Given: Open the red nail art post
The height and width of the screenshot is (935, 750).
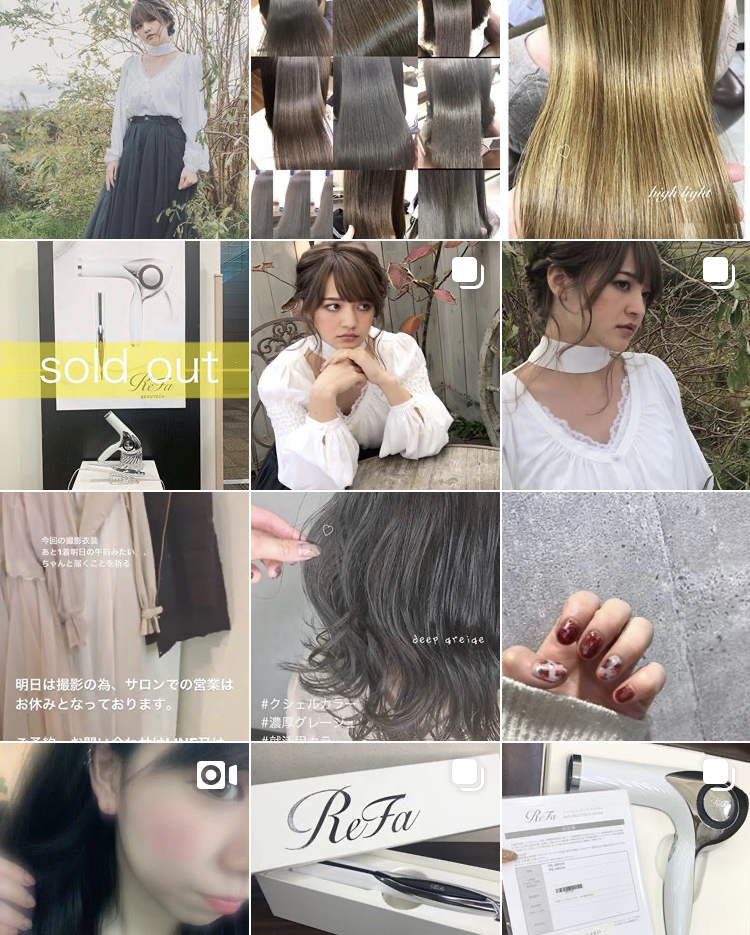Looking at the screenshot, I should pyautogui.click(x=626, y=616).
